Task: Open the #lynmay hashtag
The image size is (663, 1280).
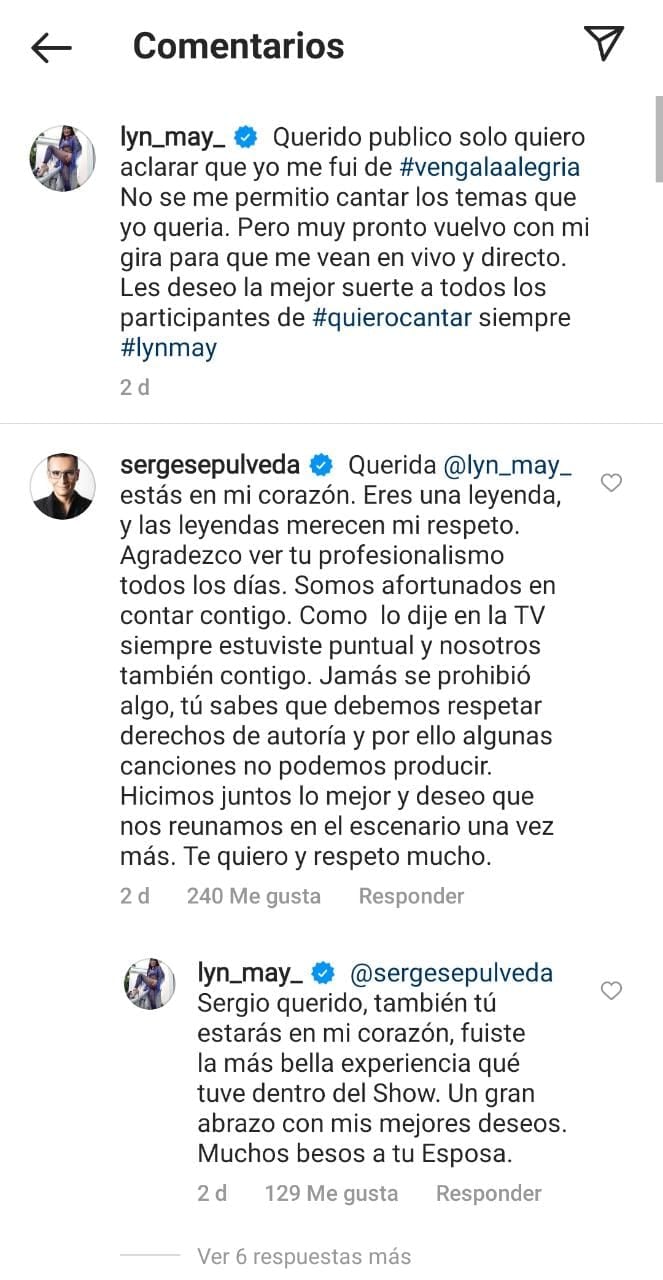Action: (x=168, y=349)
